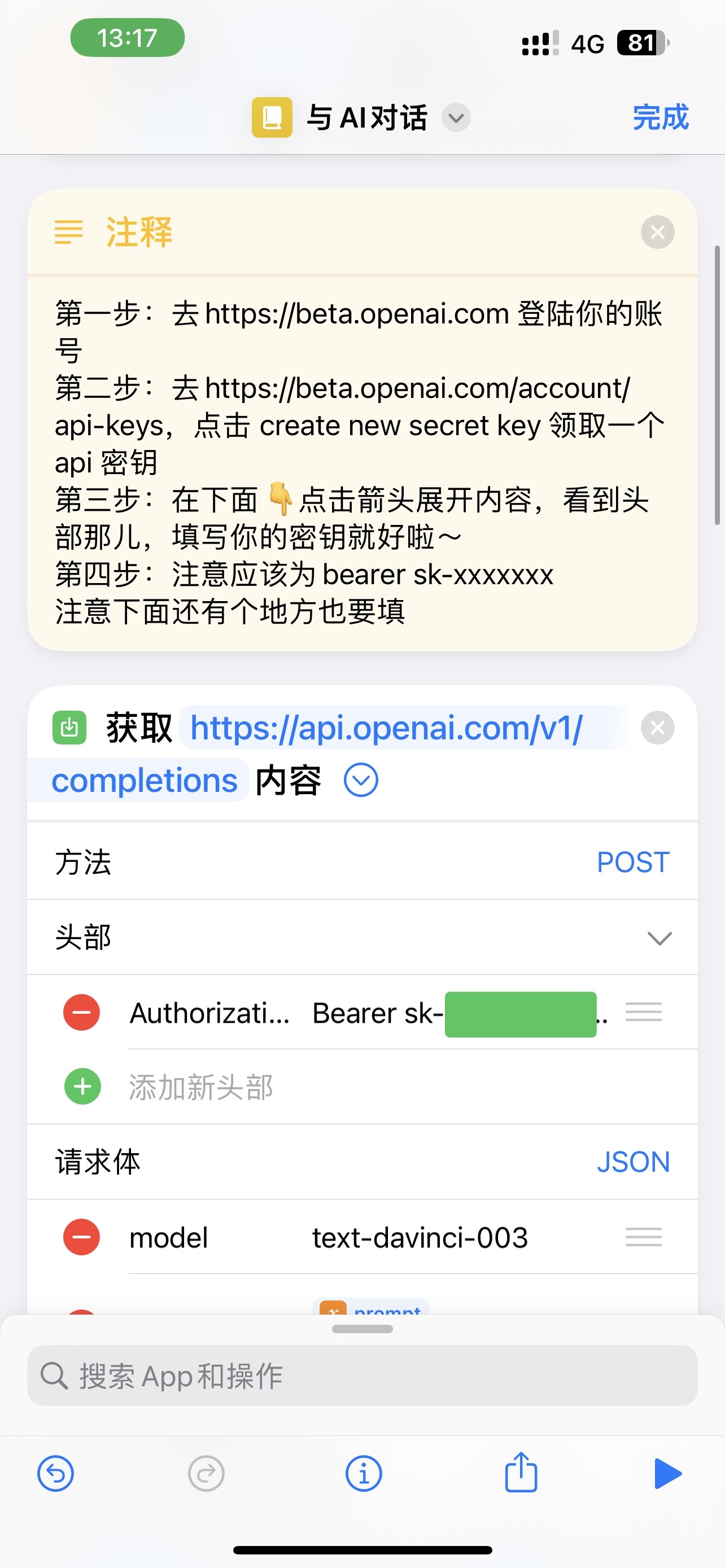
Task: Open the shortcut info details
Action: click(x=364, y=1474)
